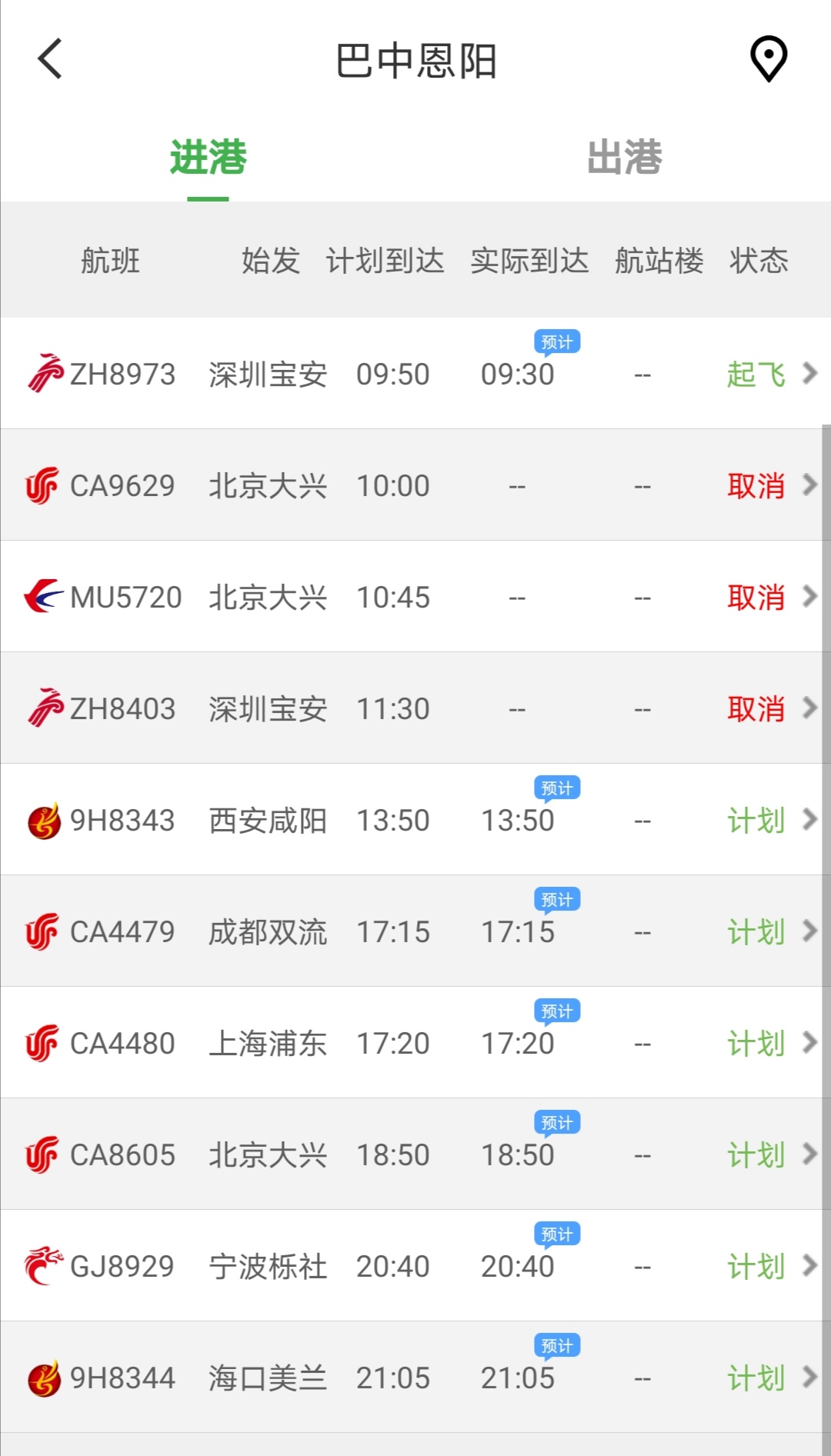Select the 进港 arrivals tab
This screenshot has width=831, height=1456.
pos(208,158)
